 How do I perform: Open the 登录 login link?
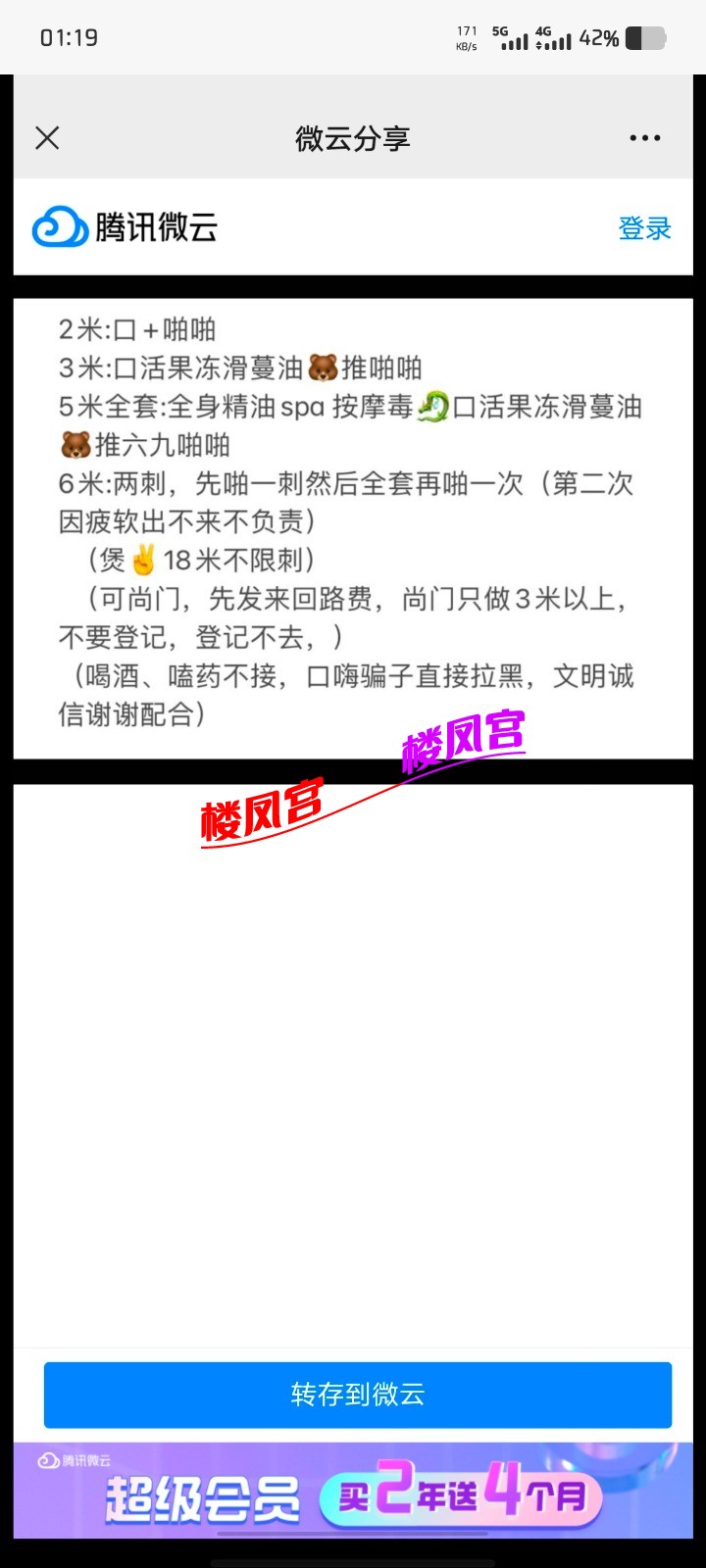644,227
